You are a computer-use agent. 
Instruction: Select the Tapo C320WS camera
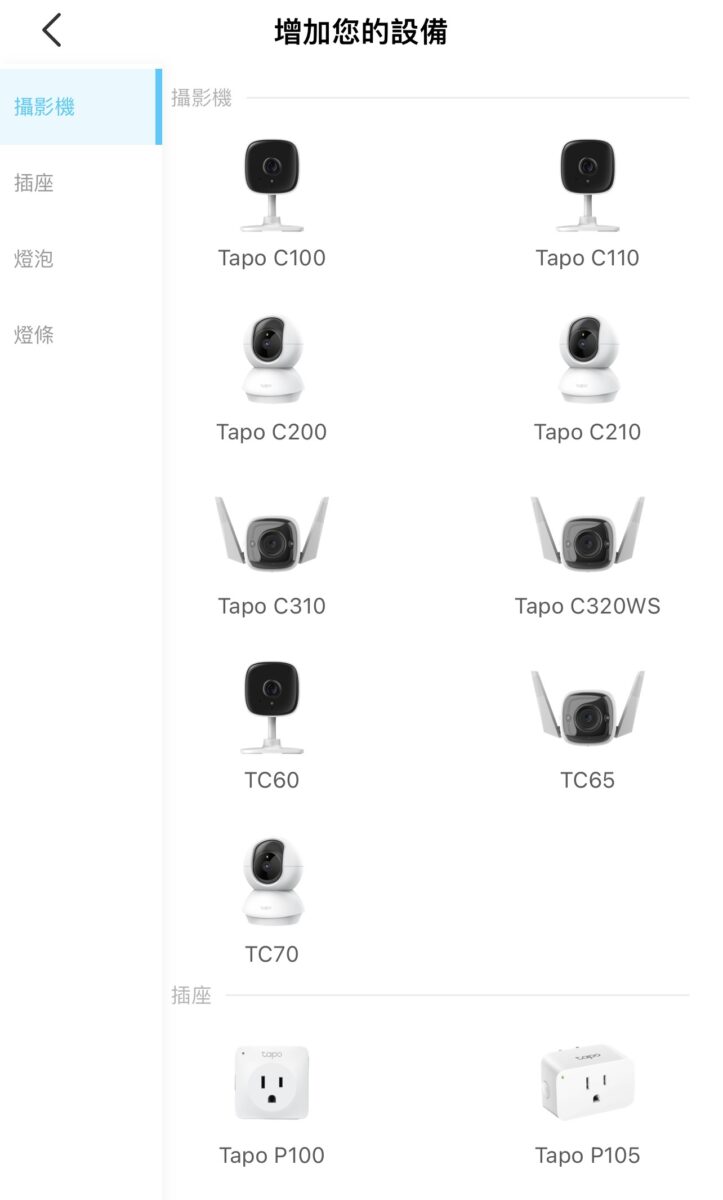click(x=587, y=551)
